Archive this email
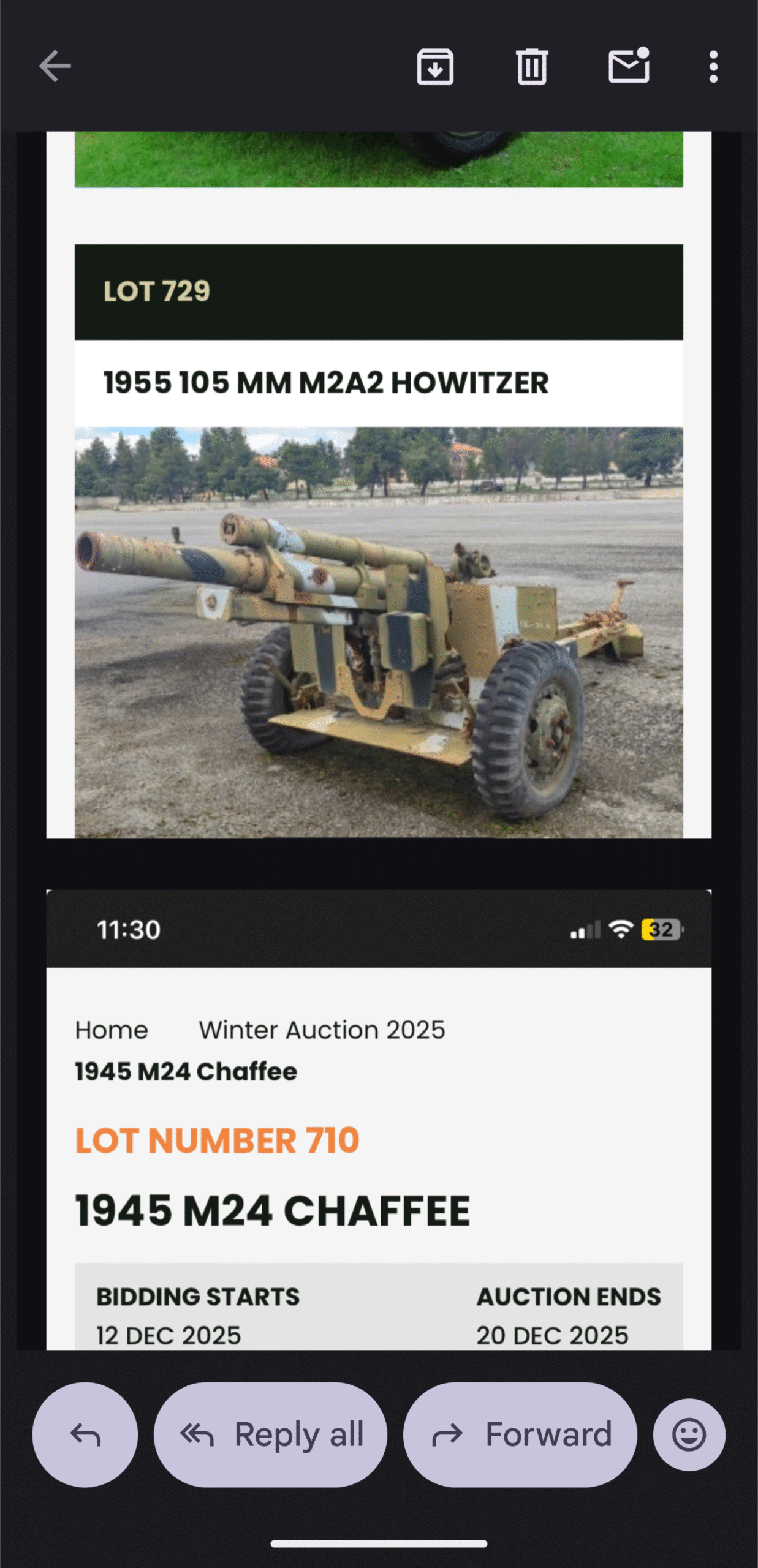This screenshot has width=758, height=1568. point(435,66)
